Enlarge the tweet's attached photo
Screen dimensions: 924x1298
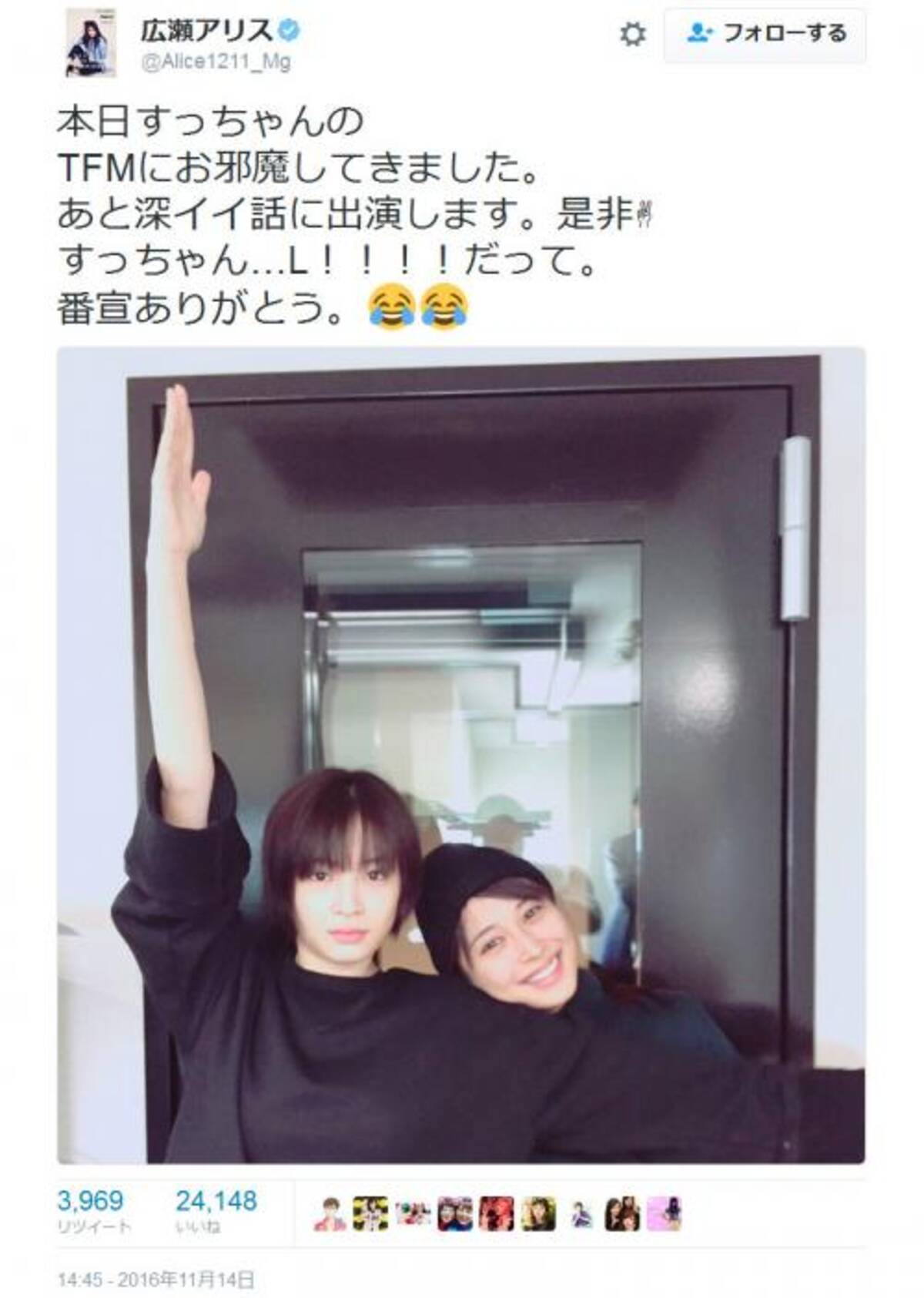pyautogui.click(x=460, y=755)
